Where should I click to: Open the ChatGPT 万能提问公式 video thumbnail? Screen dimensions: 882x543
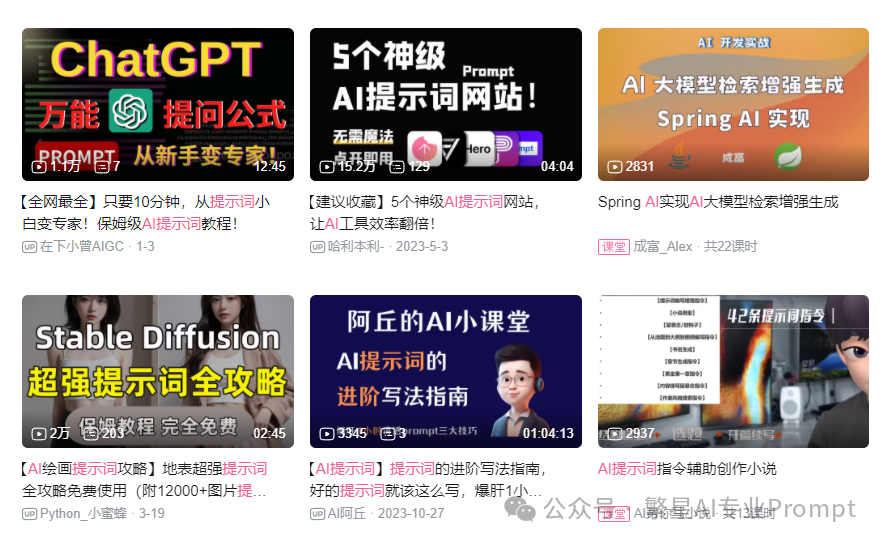pos(158,104)
